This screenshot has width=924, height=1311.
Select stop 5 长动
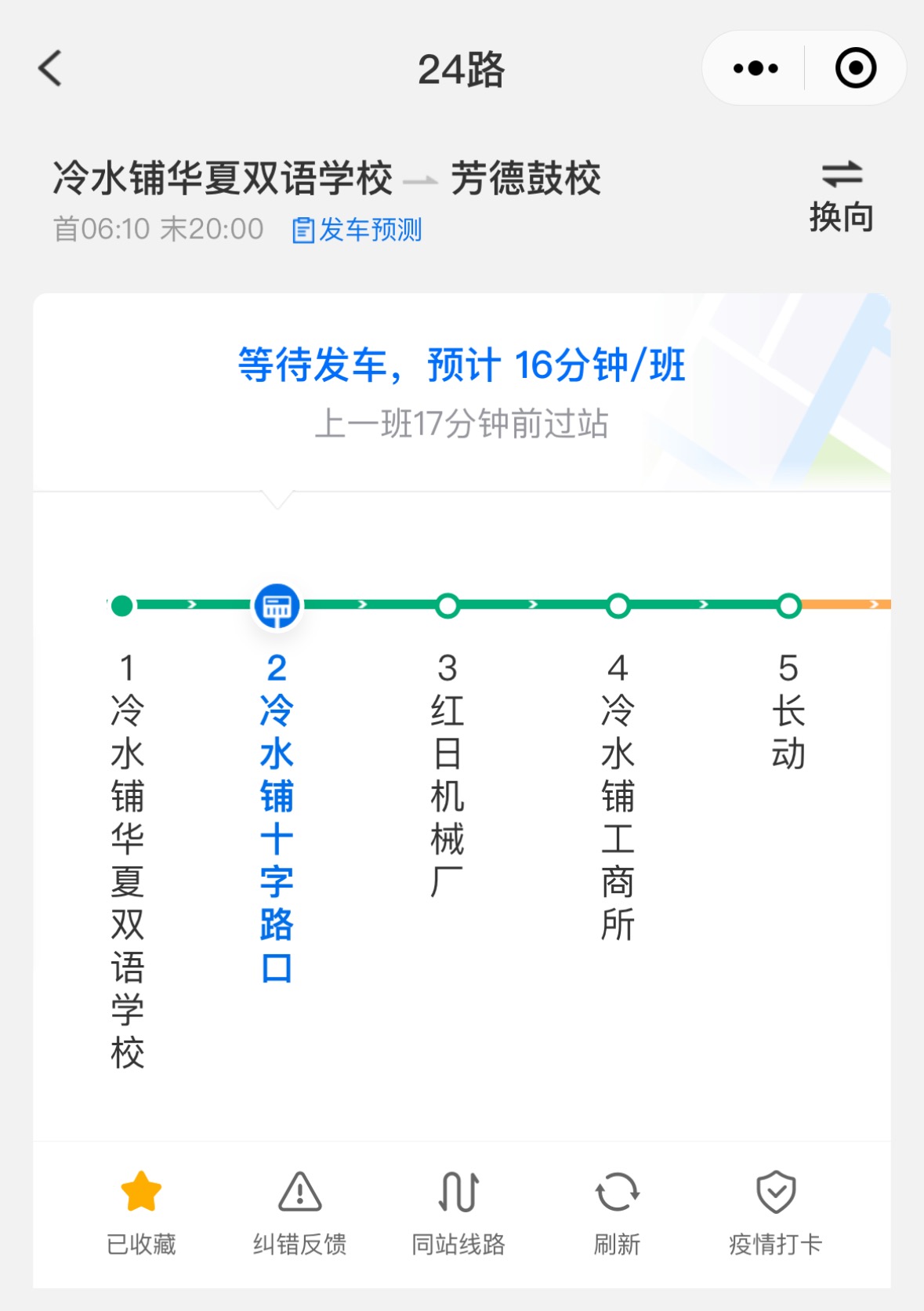[x=788, y=710]
